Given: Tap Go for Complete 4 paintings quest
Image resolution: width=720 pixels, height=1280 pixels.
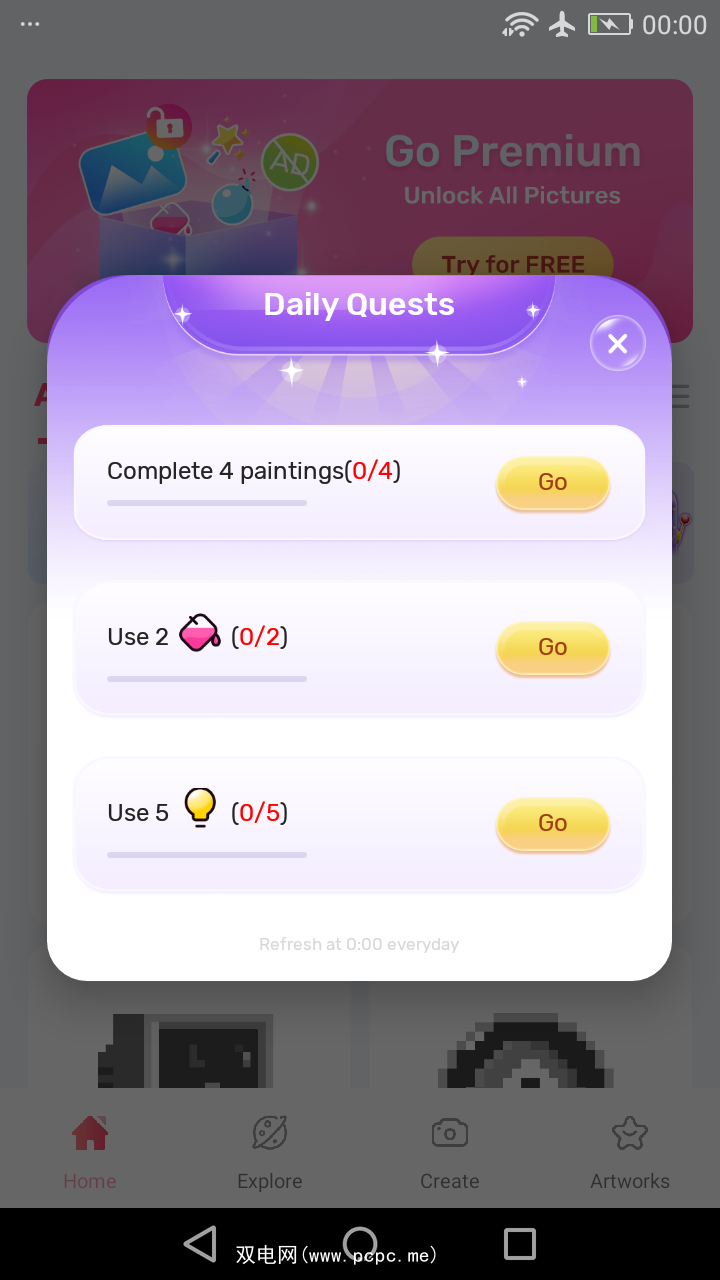Looking at the screenshot, I should [553, 482].
